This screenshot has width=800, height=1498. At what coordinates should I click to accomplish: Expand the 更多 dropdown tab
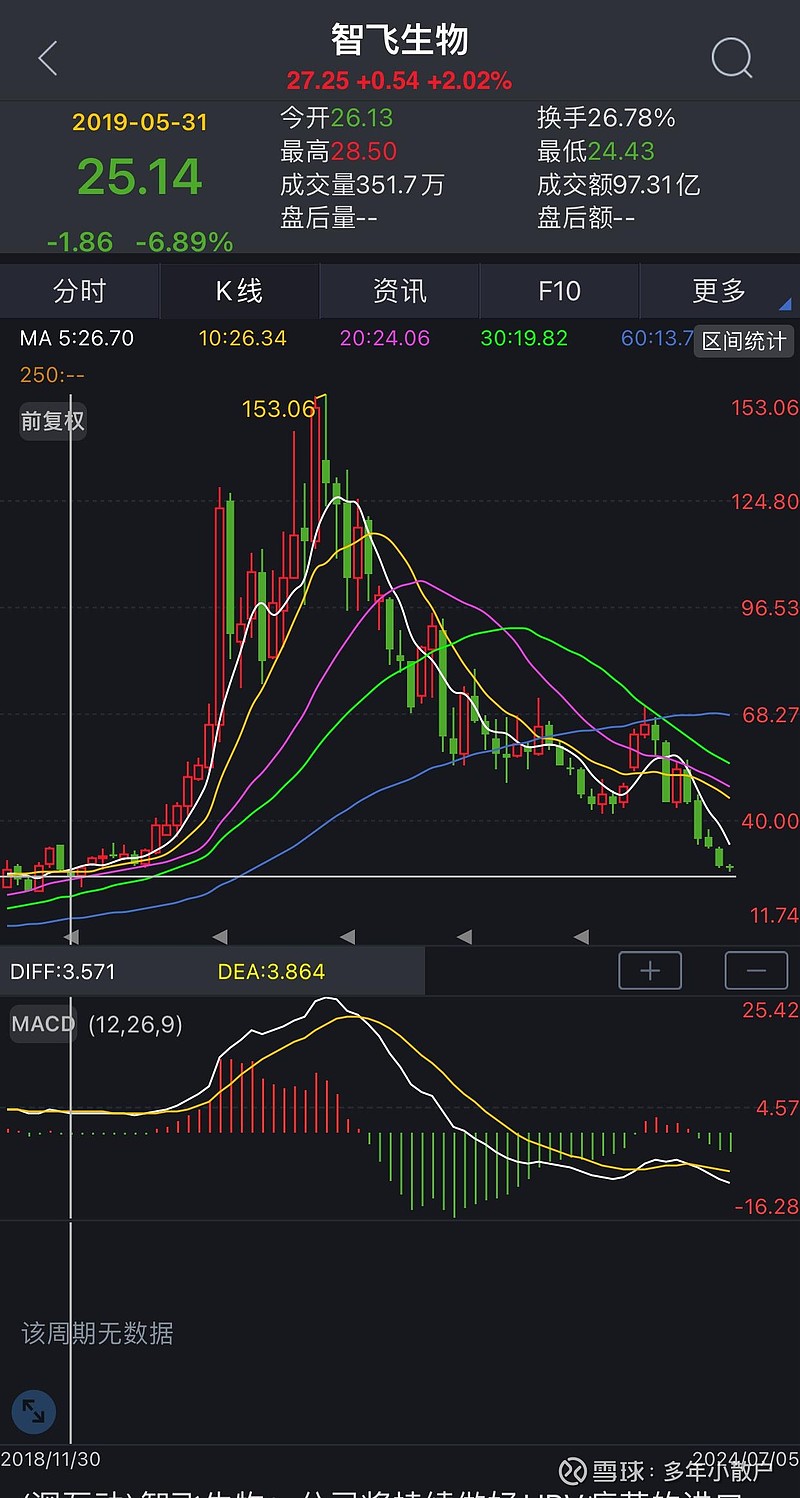point(720,291)
